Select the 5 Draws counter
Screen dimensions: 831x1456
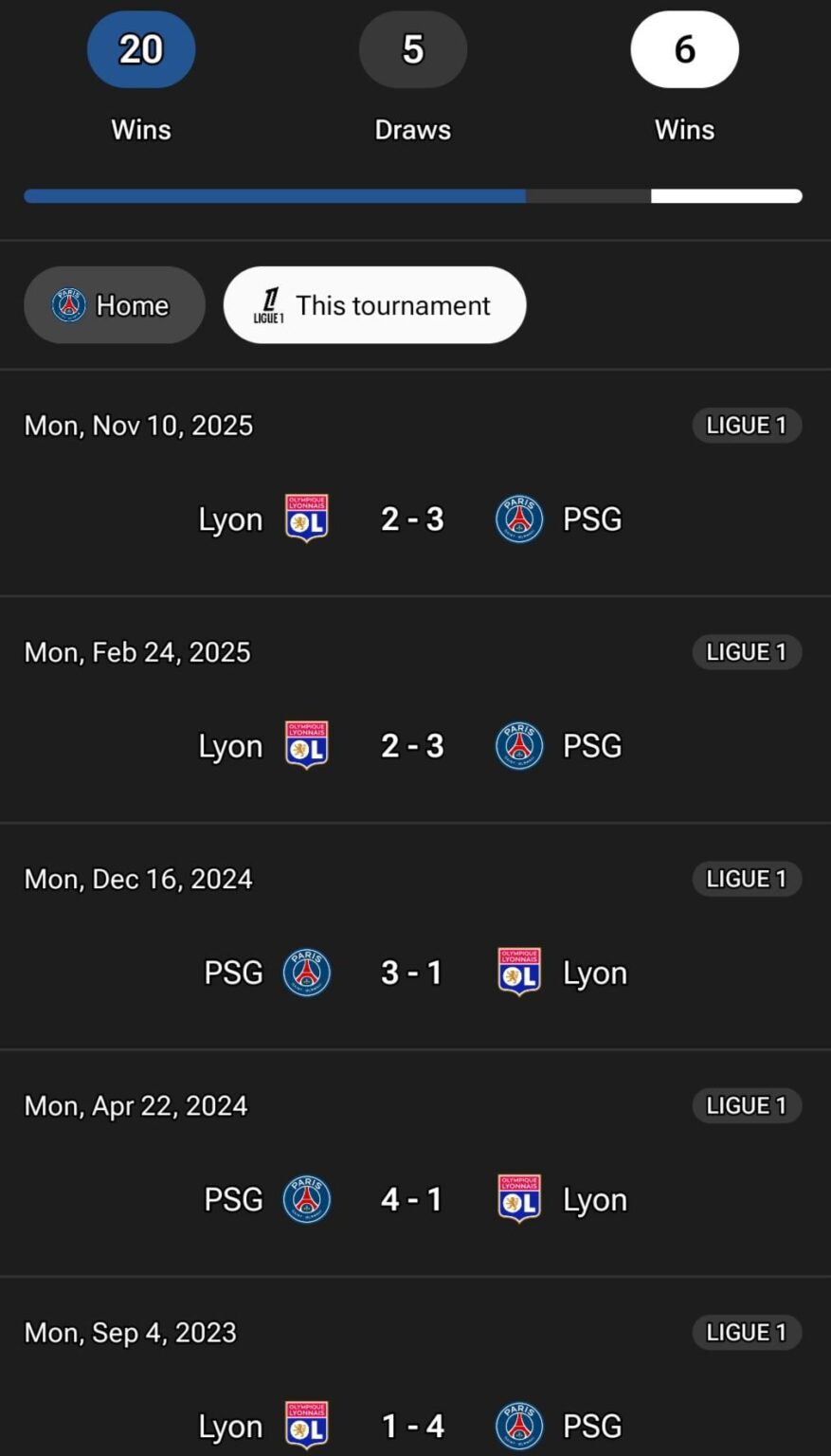click(412, 49)
